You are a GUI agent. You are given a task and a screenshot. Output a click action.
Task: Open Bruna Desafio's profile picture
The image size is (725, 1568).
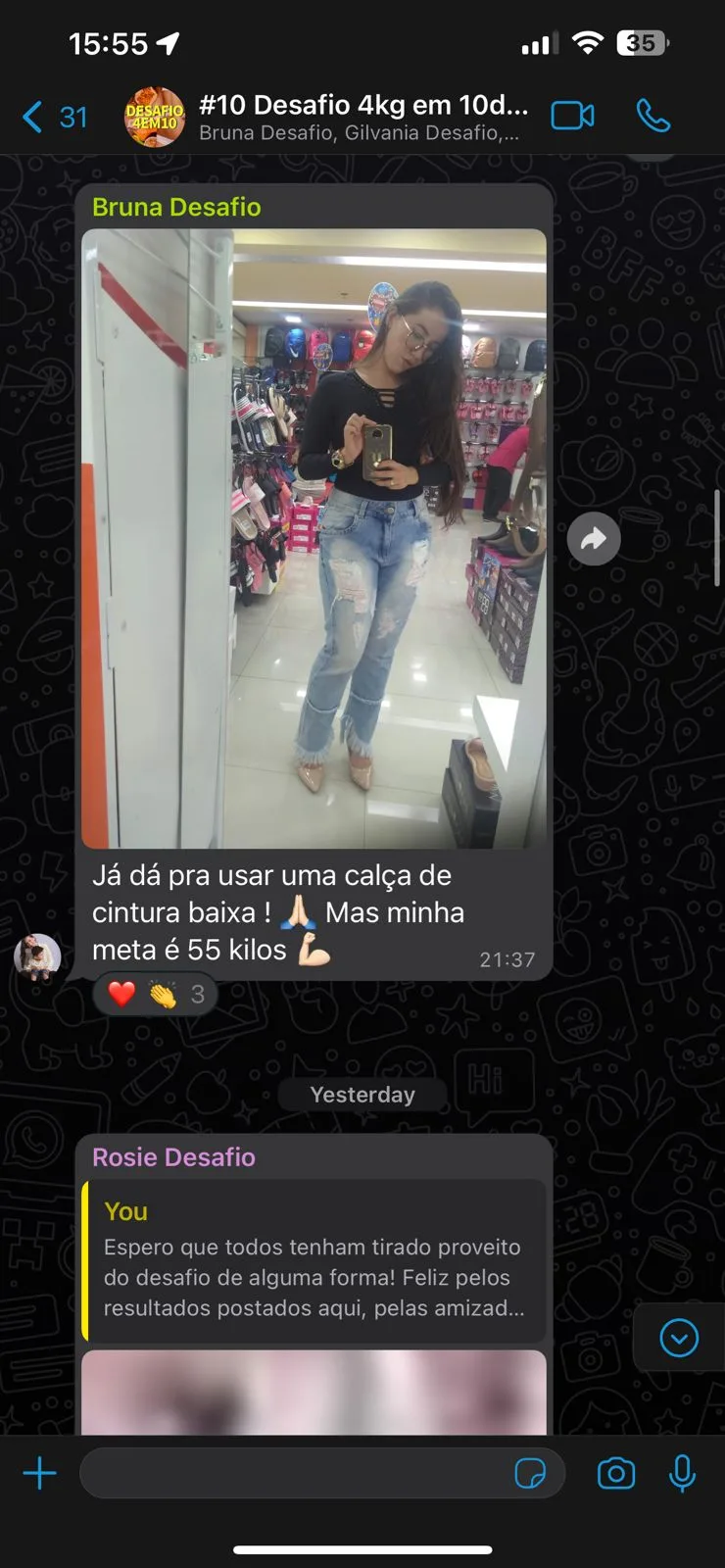coord(38,956)
